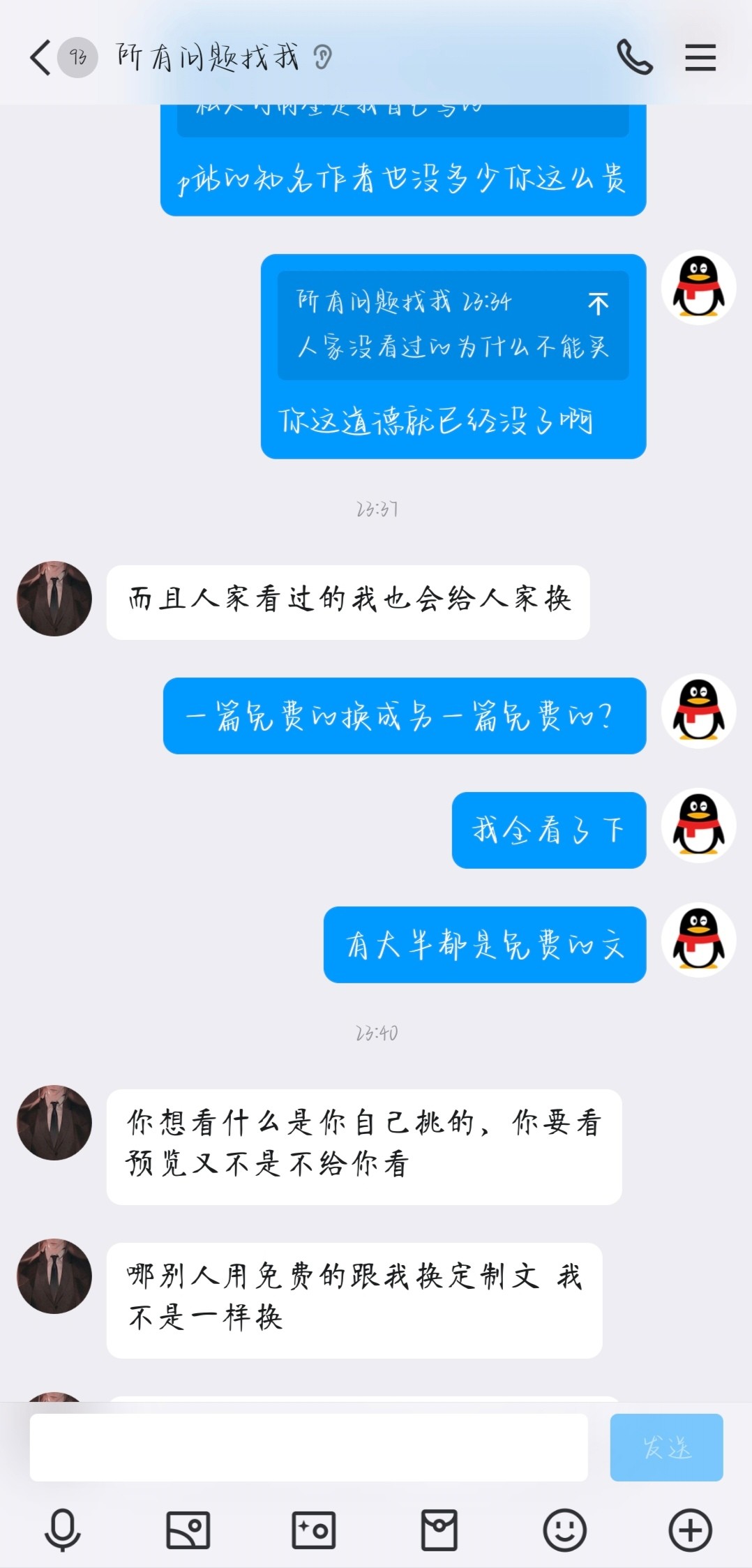The image size is (752, 1568).
Task: Record a voice message with microphone
Action: coord(63,1530)
